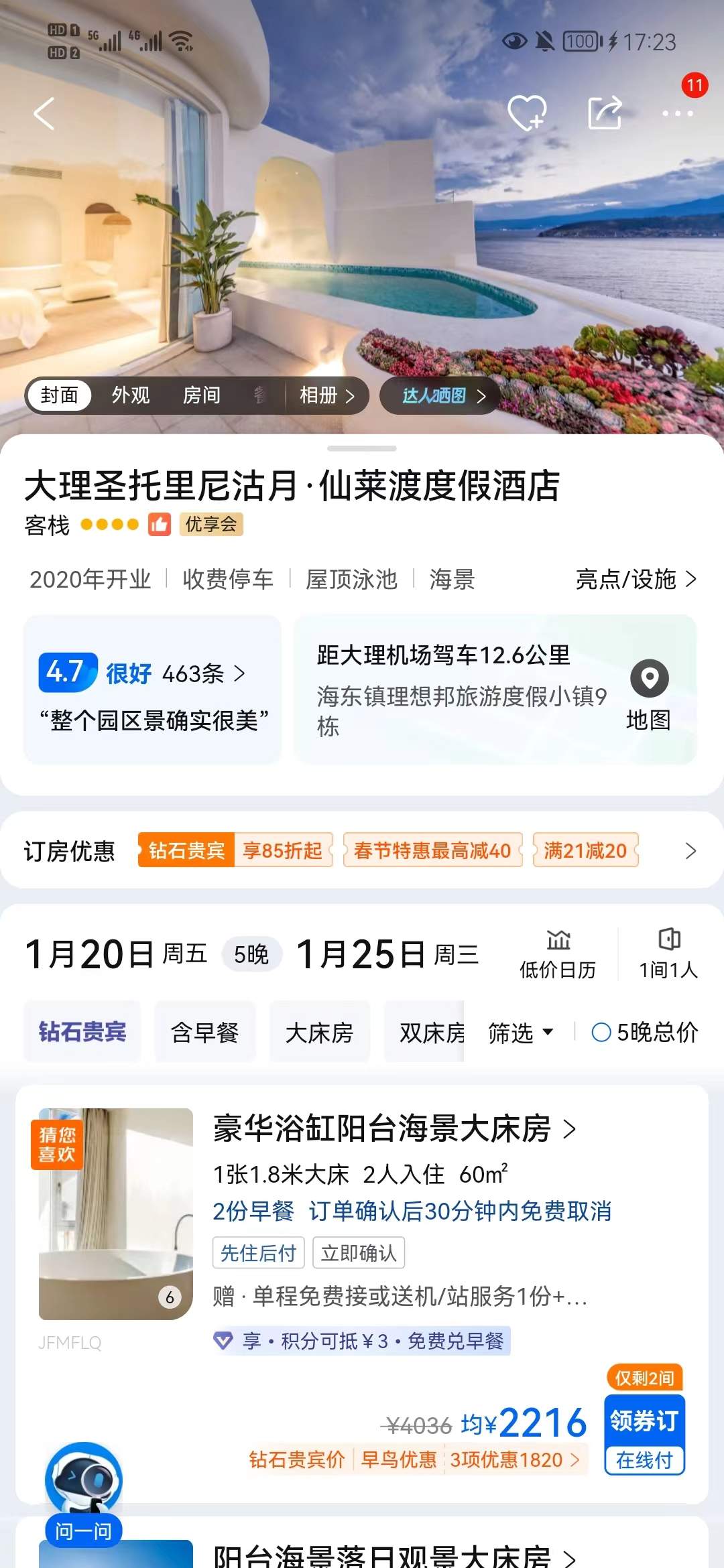Toggle the 5晚总价 total price option
The height and width of the screenshot is (1568, 724).
click(645, 1033)
